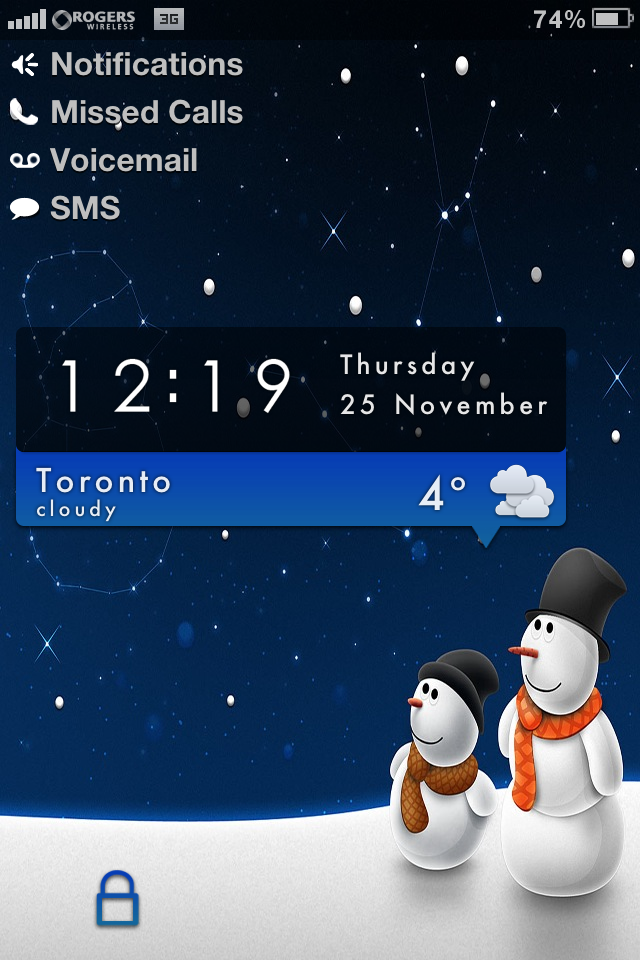This screenshot has width=640, height=960.
Task: Check the SMS messages row
Action: click(66, 208)
